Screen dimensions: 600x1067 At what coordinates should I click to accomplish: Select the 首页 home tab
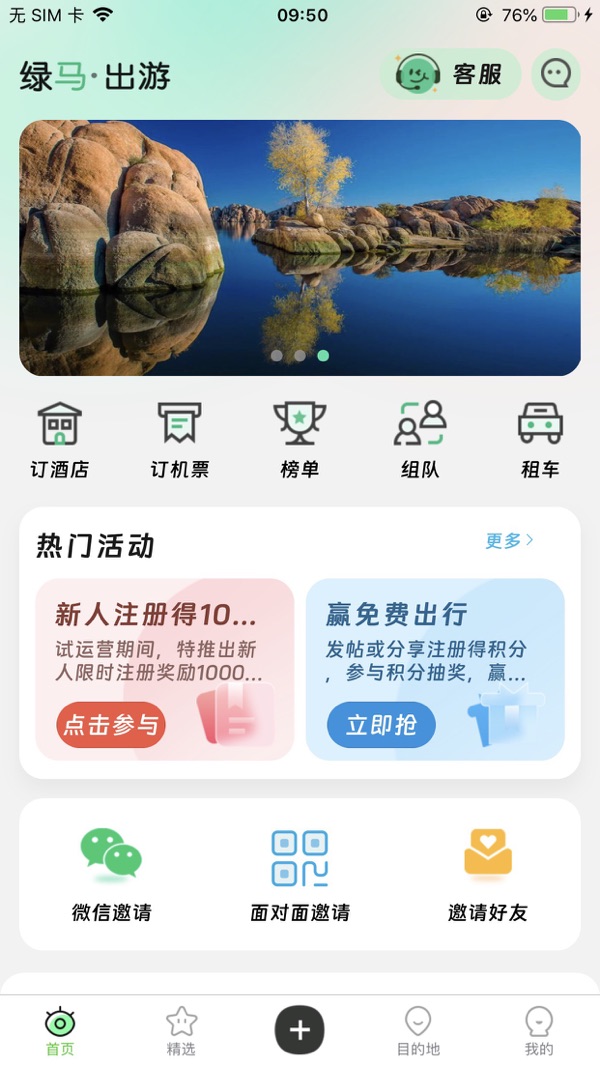pyautogui.click(x=60, y=1031)
